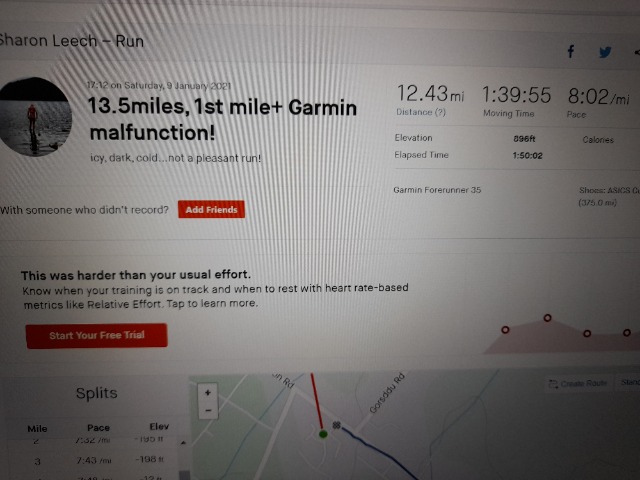The height and width of the screenshot is (480, 640).
Task: Zoom in on the map
Action: click(x=208, y=393)
